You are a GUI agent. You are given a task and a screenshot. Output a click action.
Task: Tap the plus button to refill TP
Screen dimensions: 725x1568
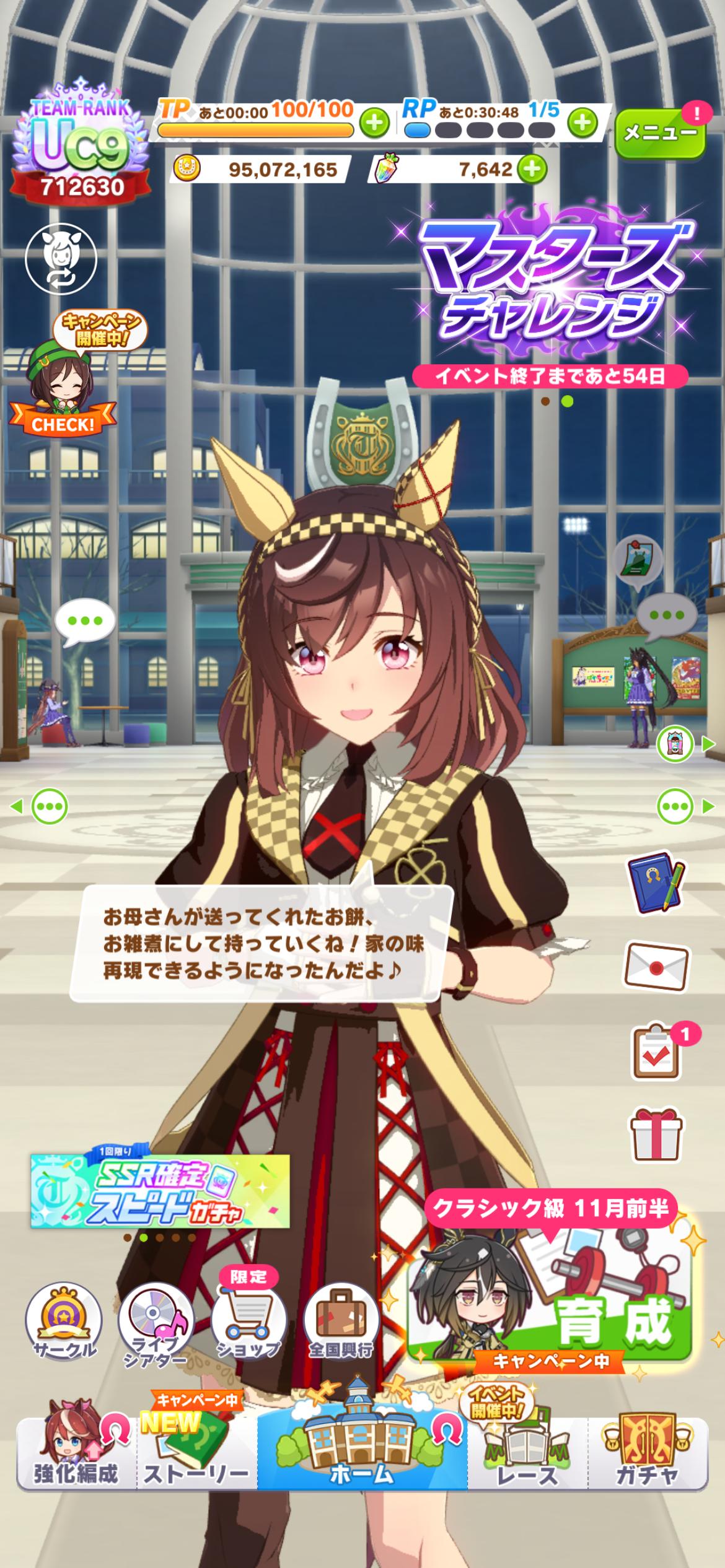(374, 123)
